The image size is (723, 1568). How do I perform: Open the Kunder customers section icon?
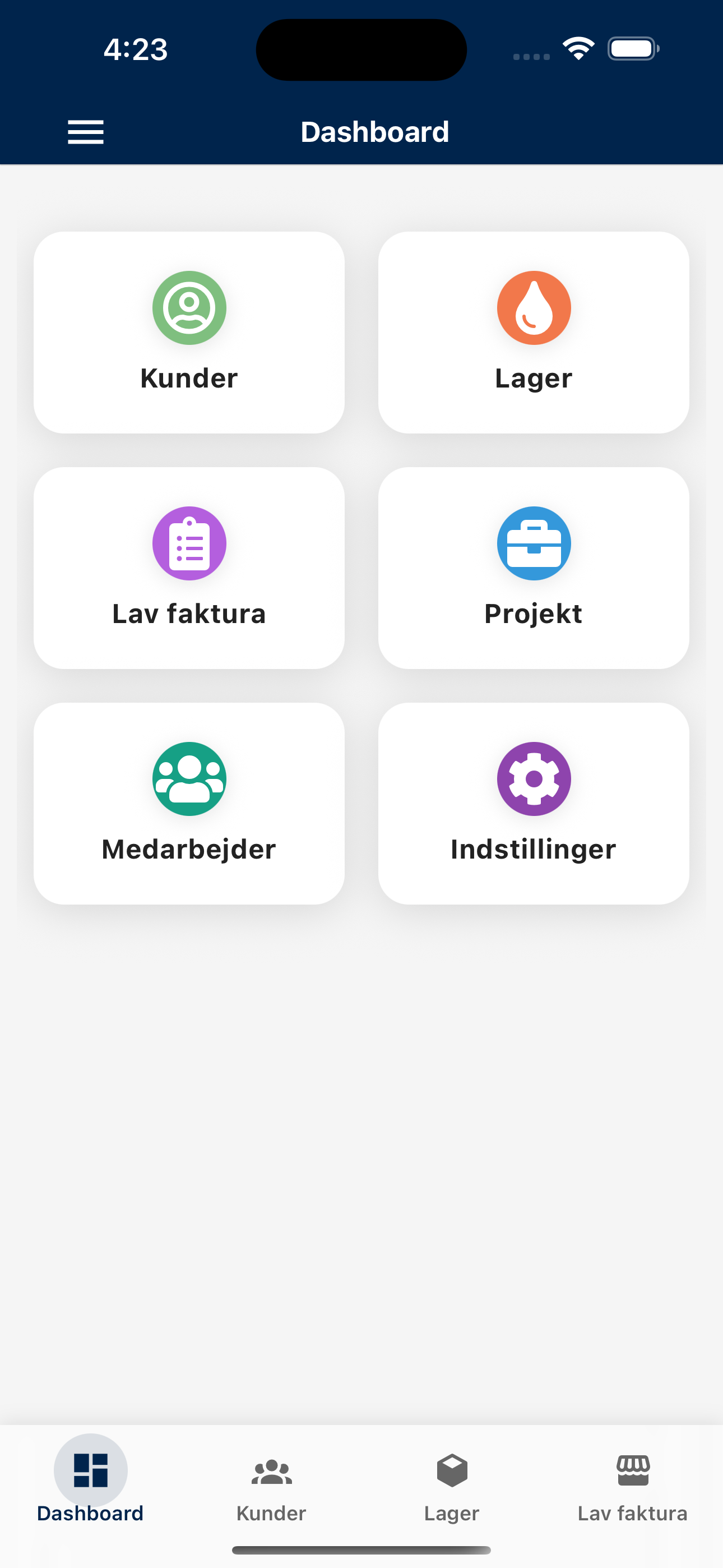(x=189, y=307)
